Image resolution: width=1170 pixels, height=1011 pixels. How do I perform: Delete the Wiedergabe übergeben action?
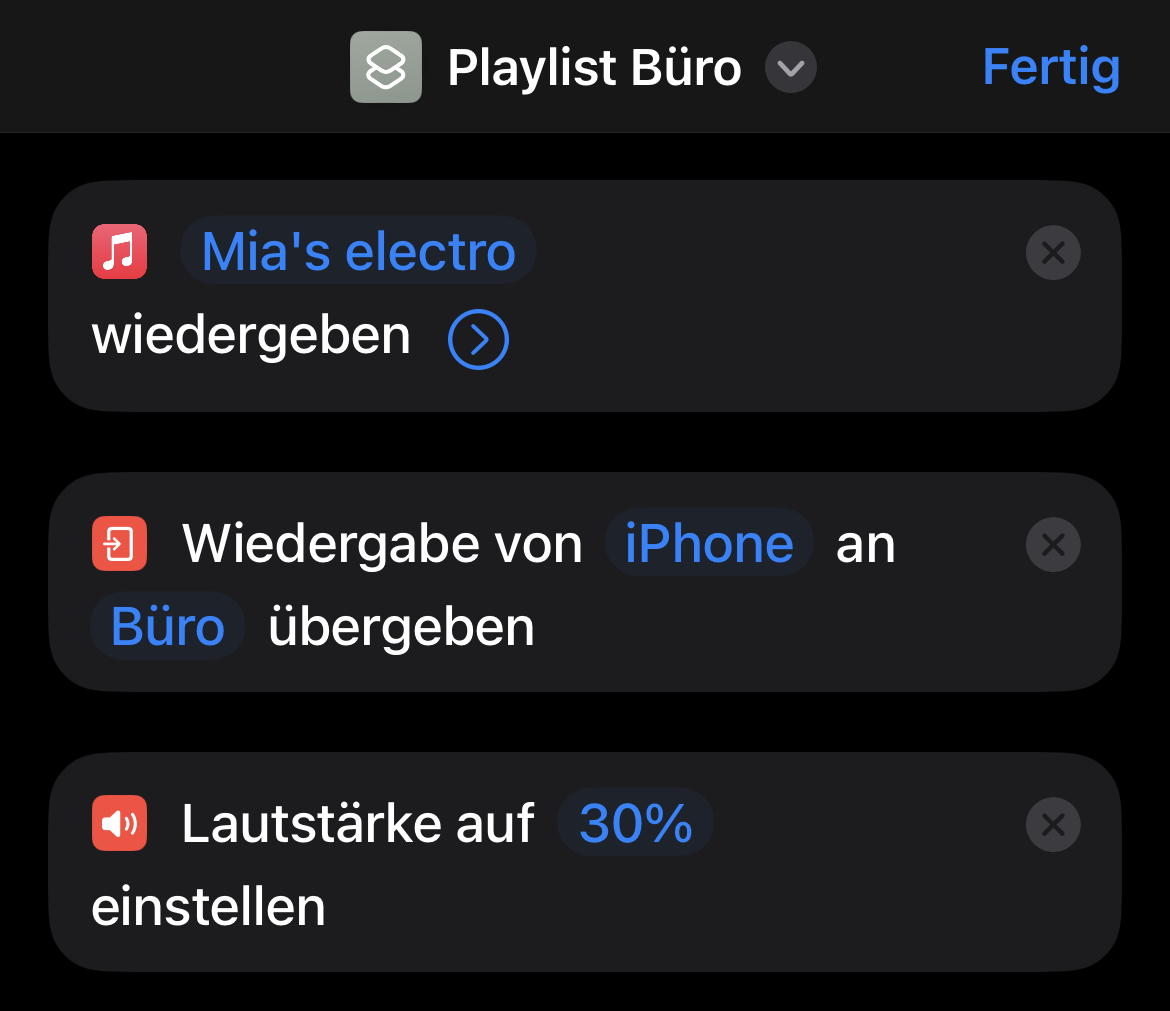point(1053,545)
